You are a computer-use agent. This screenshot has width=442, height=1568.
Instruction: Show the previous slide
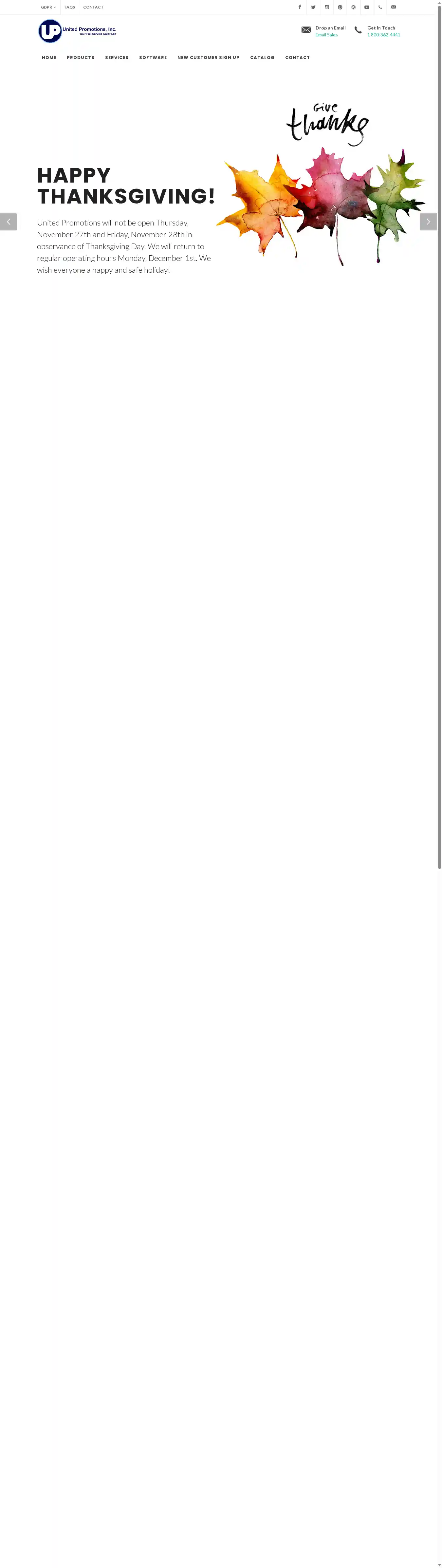click(9, 222)
